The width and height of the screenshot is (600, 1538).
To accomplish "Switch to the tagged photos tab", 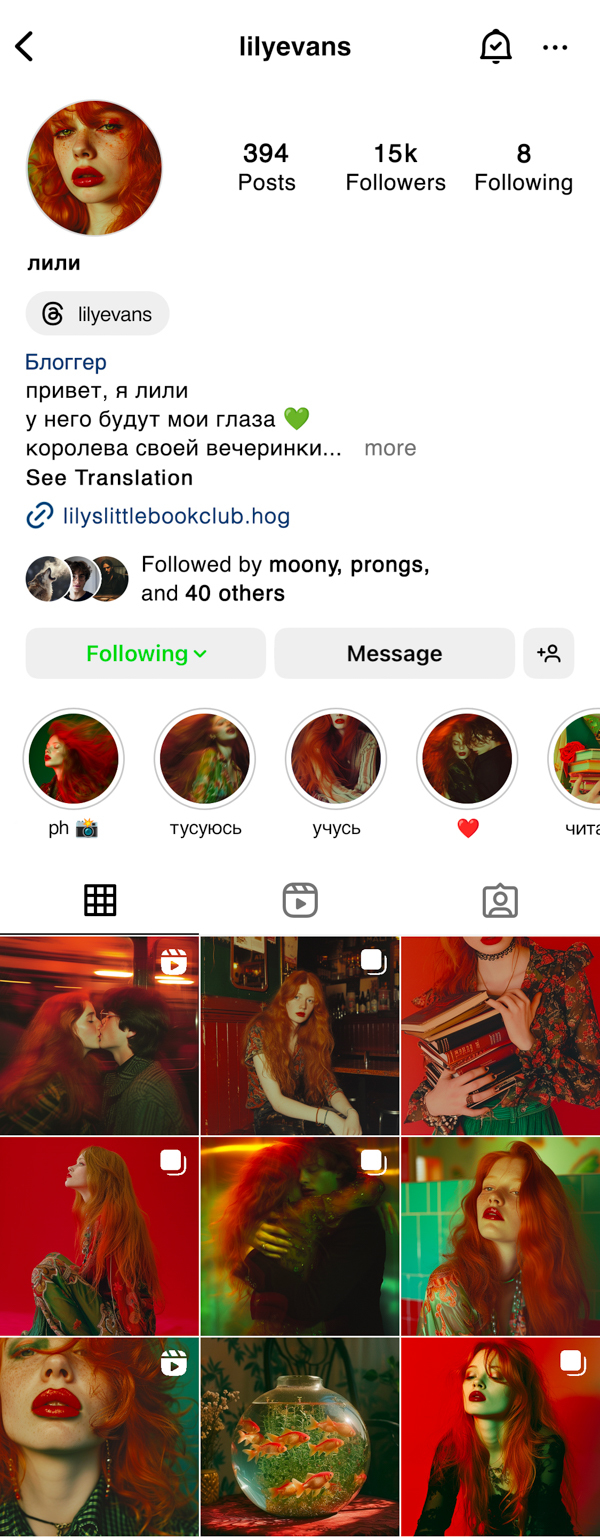I will tap(500, 900).
